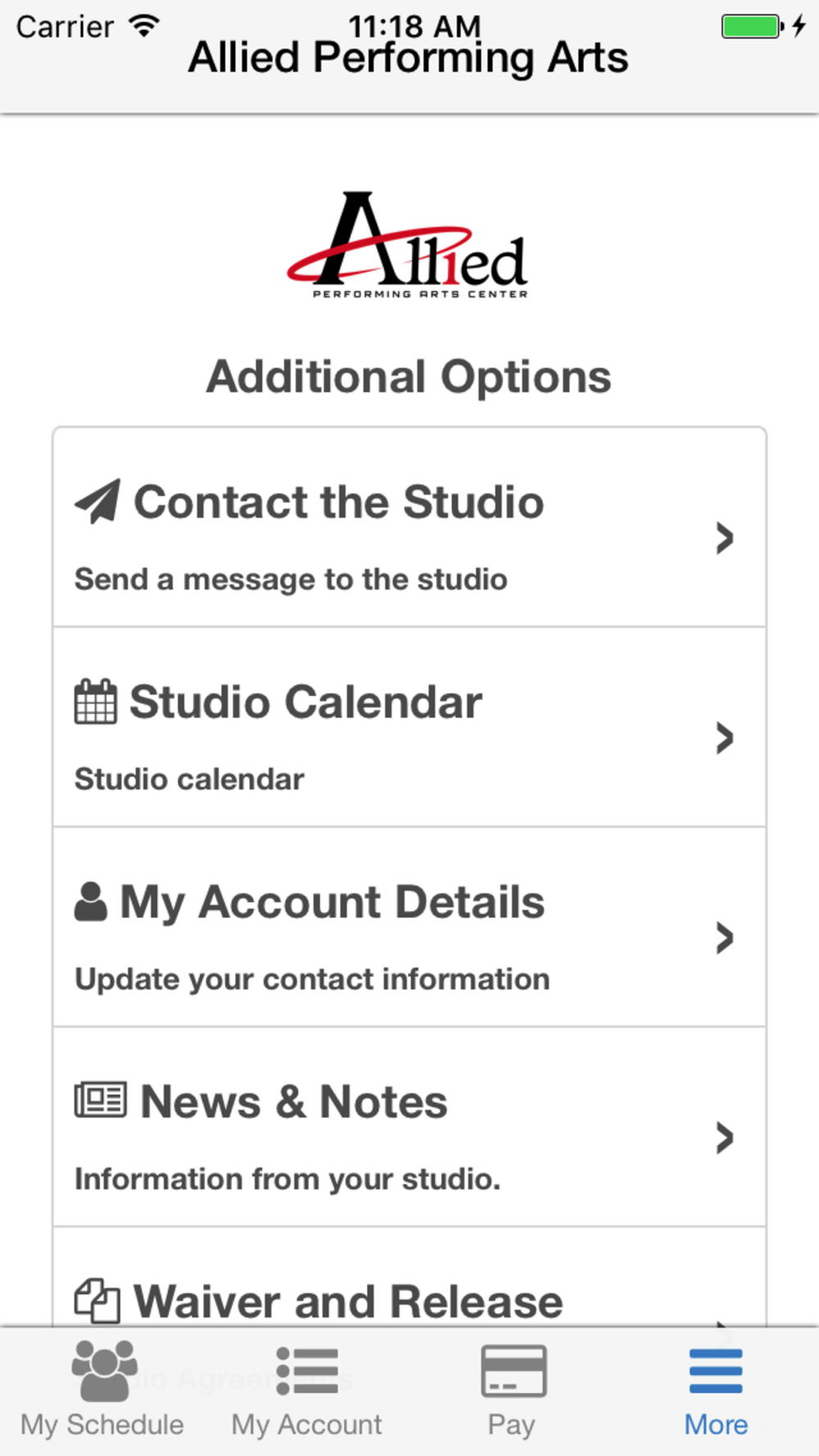Switch to the My Schedule tab
Viewport: 819px width, 1456px height.
(102, 1390)
